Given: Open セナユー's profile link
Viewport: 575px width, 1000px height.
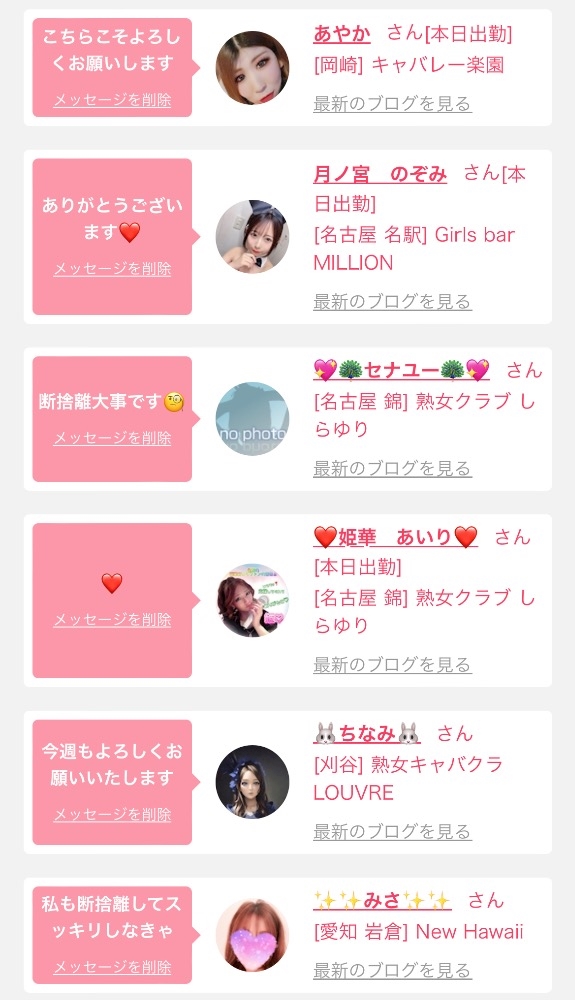Looking at the screenshot, I should click(x=401, y=370).
